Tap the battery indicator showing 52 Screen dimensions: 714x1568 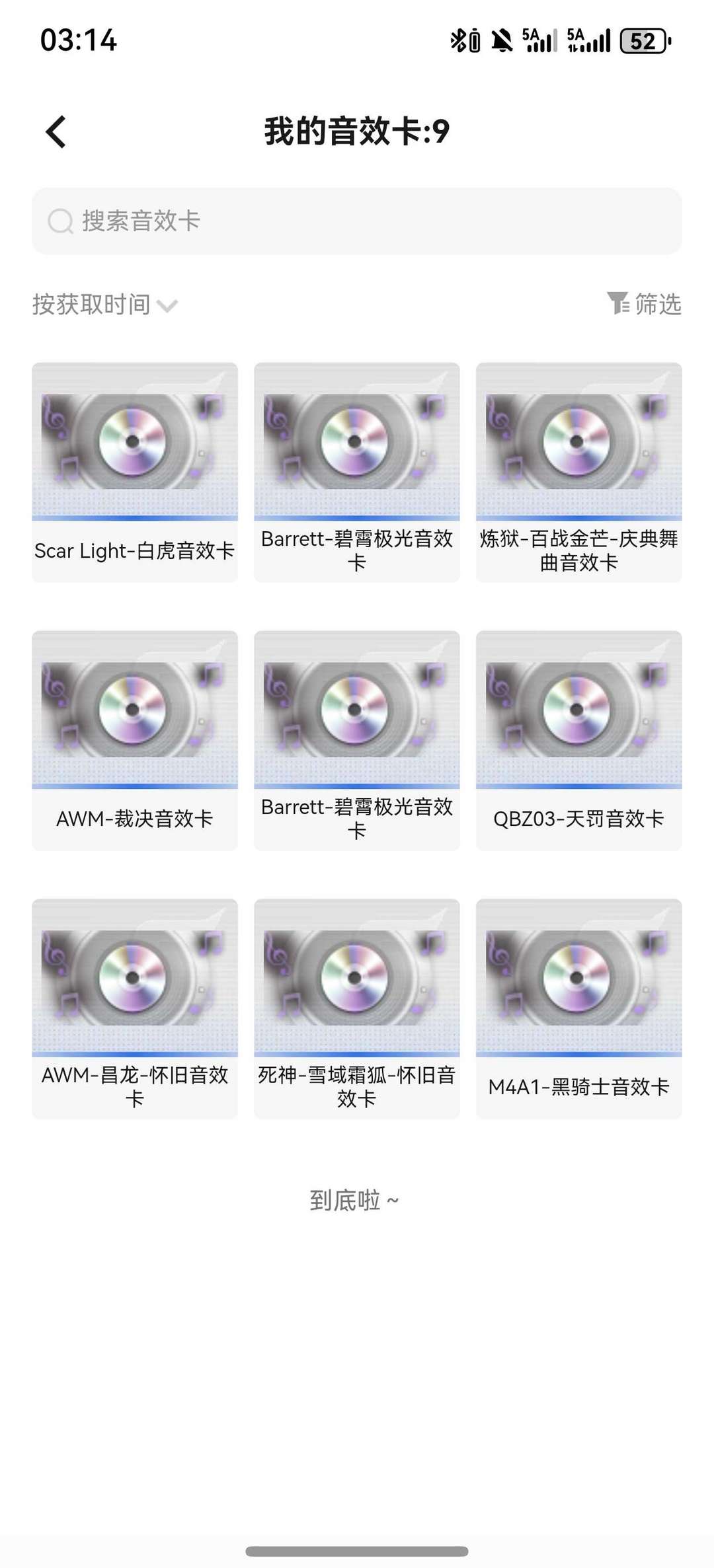pos(643,42)
